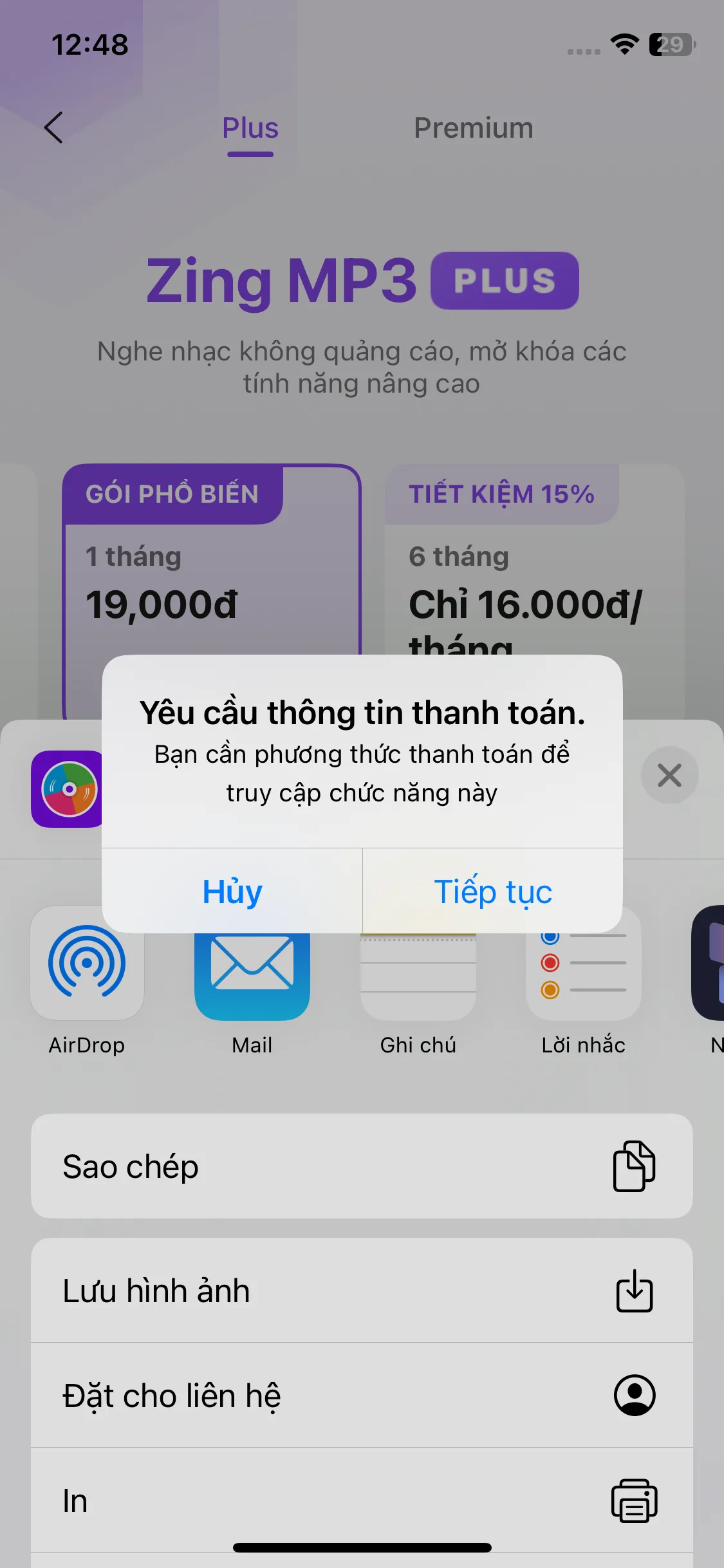Viewport: 724px width, 1568px height.
Task: Select Sao chép to copy
Action: click(362, 1166)
